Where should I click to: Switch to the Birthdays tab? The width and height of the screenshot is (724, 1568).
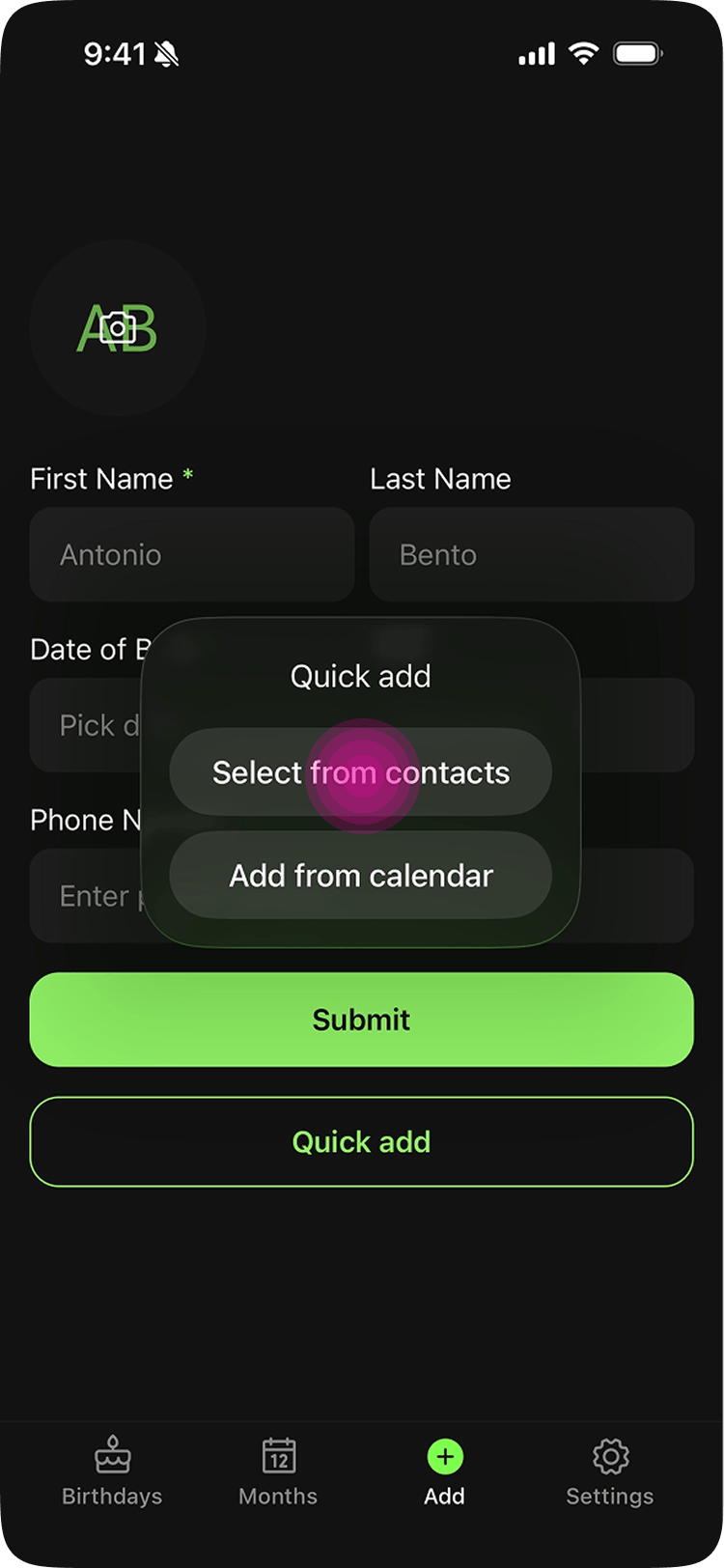(112, 1472)
